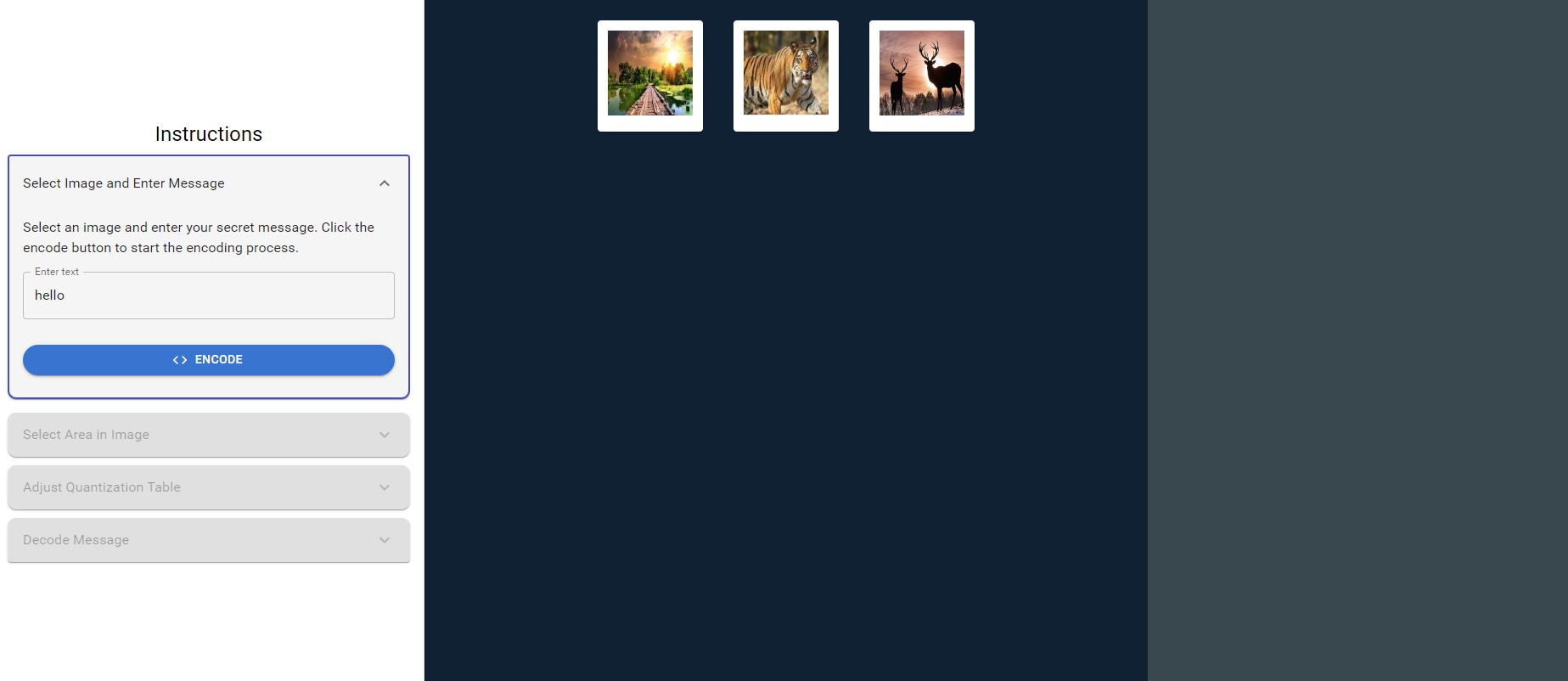Collapse Select Image and Enter Message panel
Image resolution: width=1568 pixels, height=681 pixels.
coord(384,183)
